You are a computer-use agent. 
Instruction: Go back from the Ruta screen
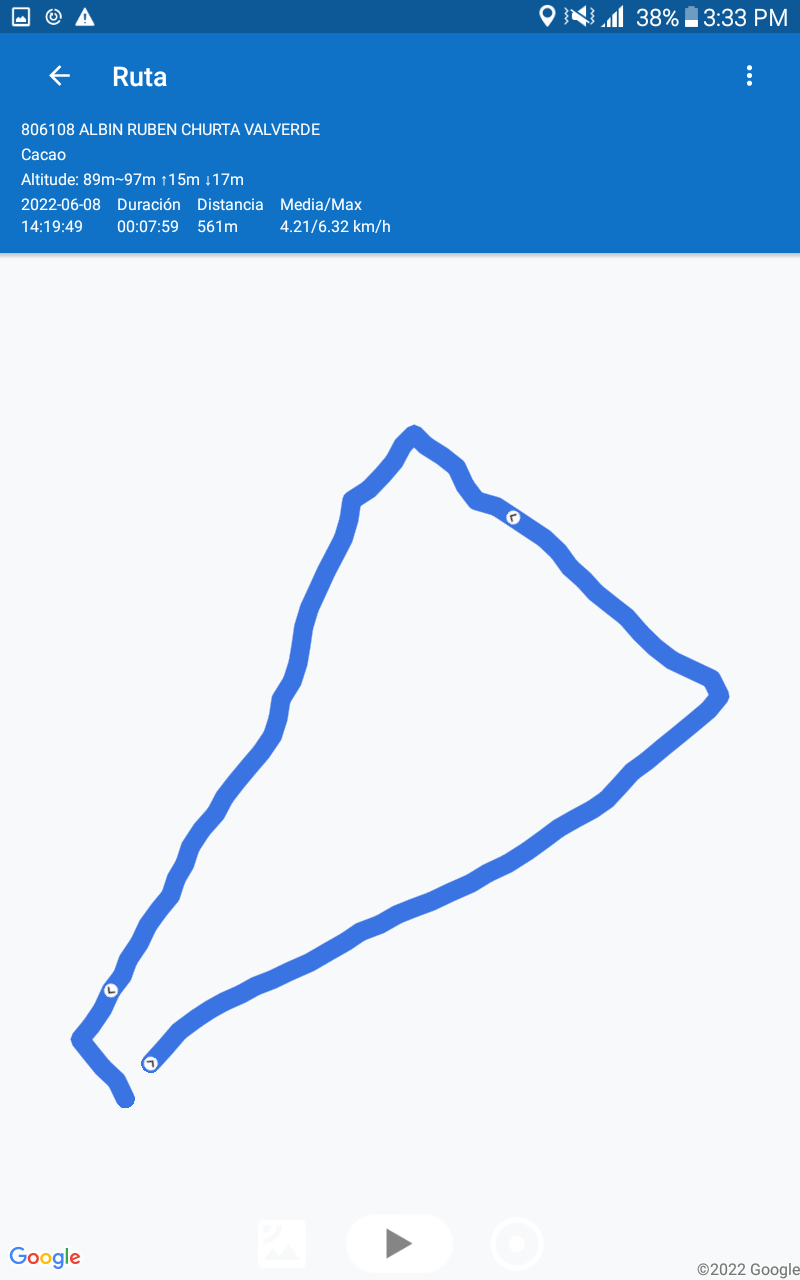[x=60, y=76]
